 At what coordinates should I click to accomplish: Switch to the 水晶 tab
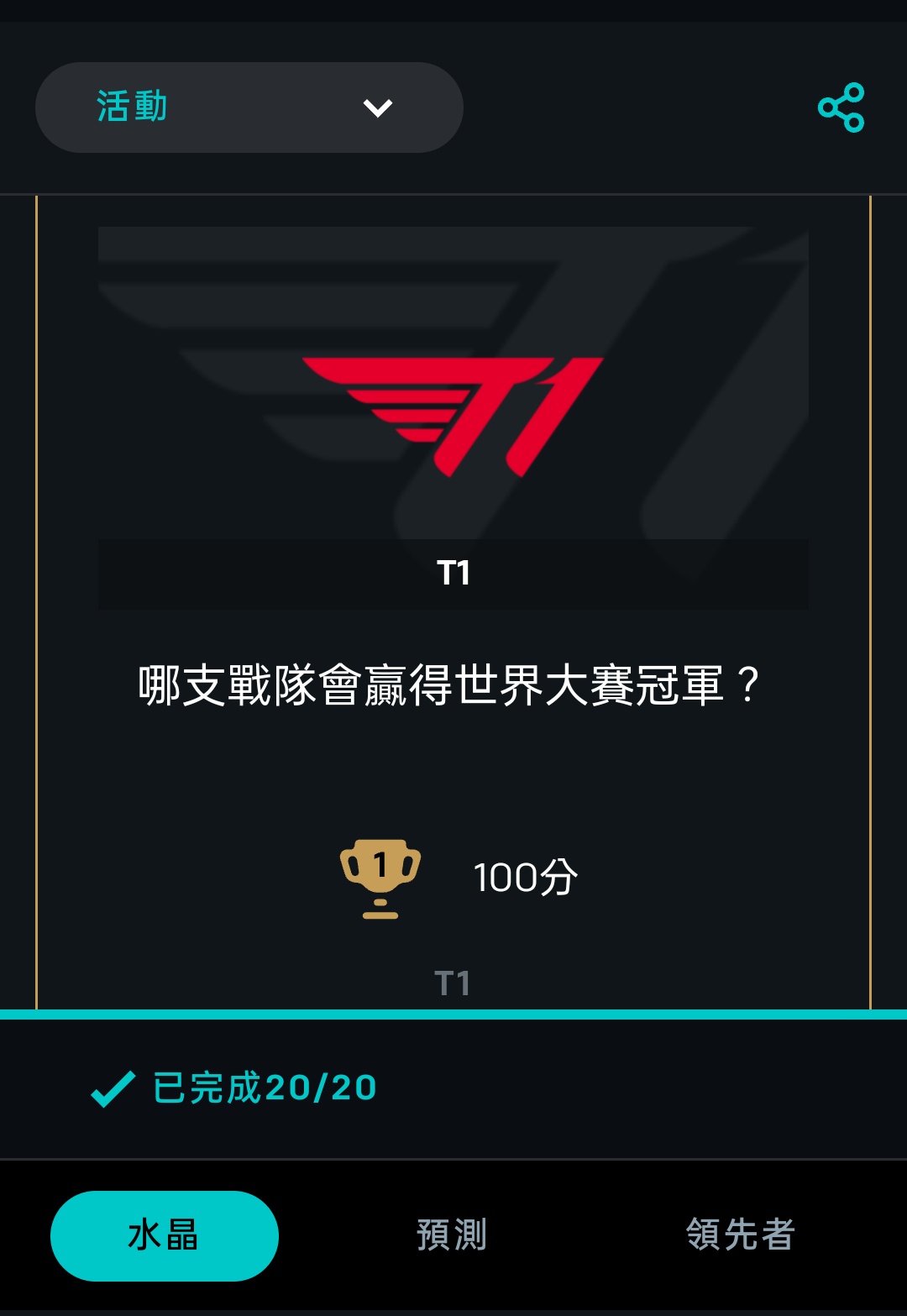coord(164,1235)
